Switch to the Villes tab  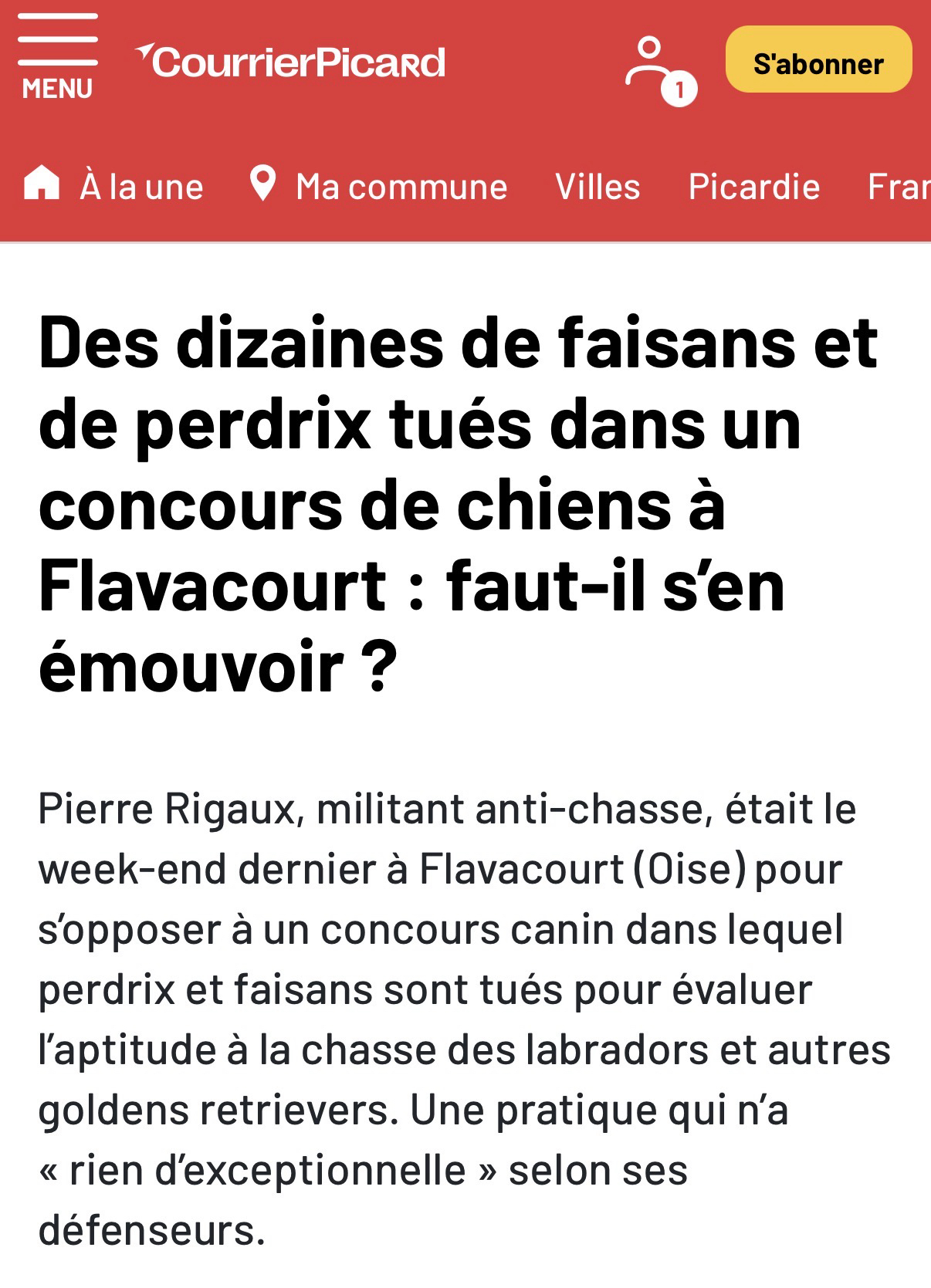tap(598, 187)
